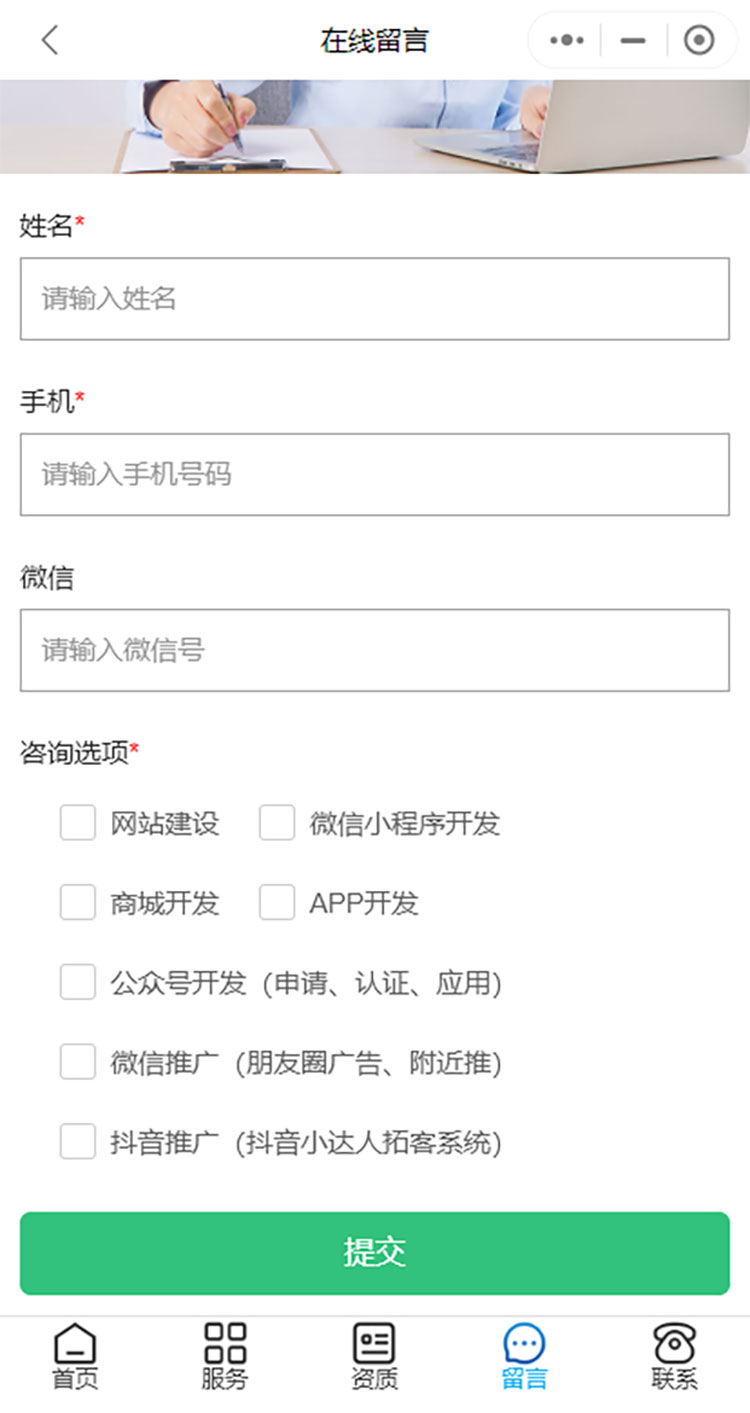
Task: Check the 抖音推广 option
Action: click(78, 1141)
